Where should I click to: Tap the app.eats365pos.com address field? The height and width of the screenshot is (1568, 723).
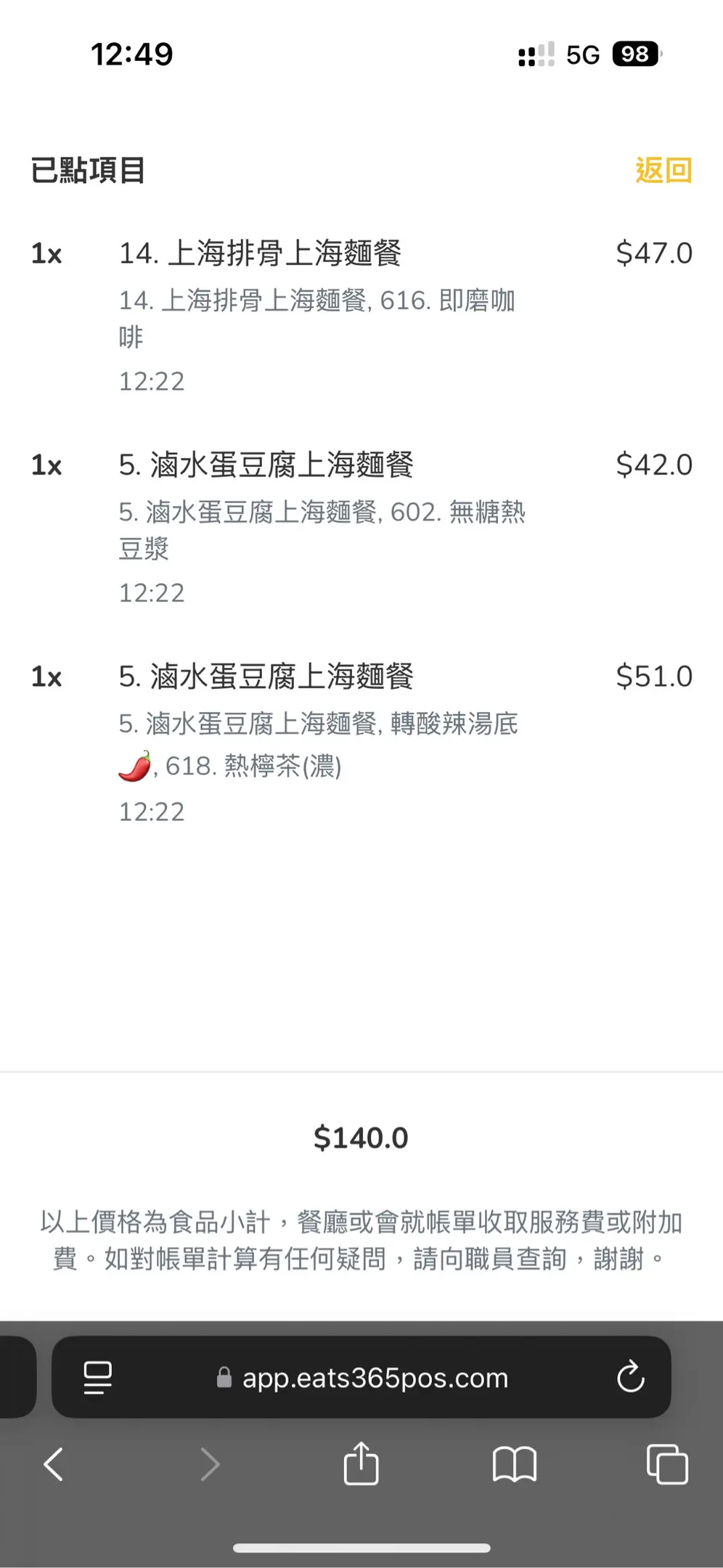tap(375, 1378)
